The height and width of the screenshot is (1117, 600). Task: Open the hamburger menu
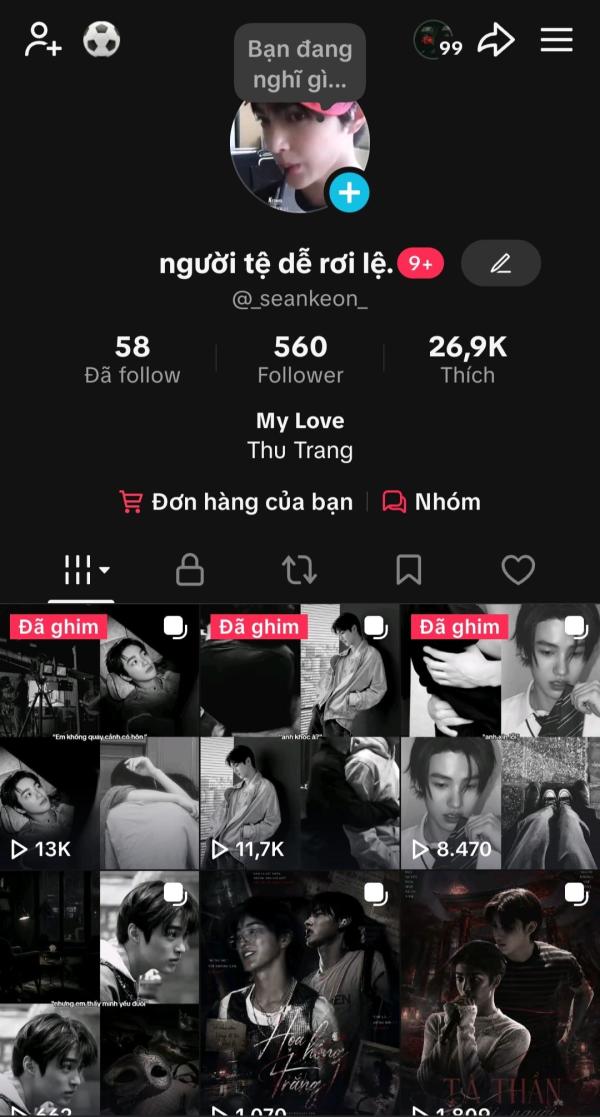click(557, 40)
